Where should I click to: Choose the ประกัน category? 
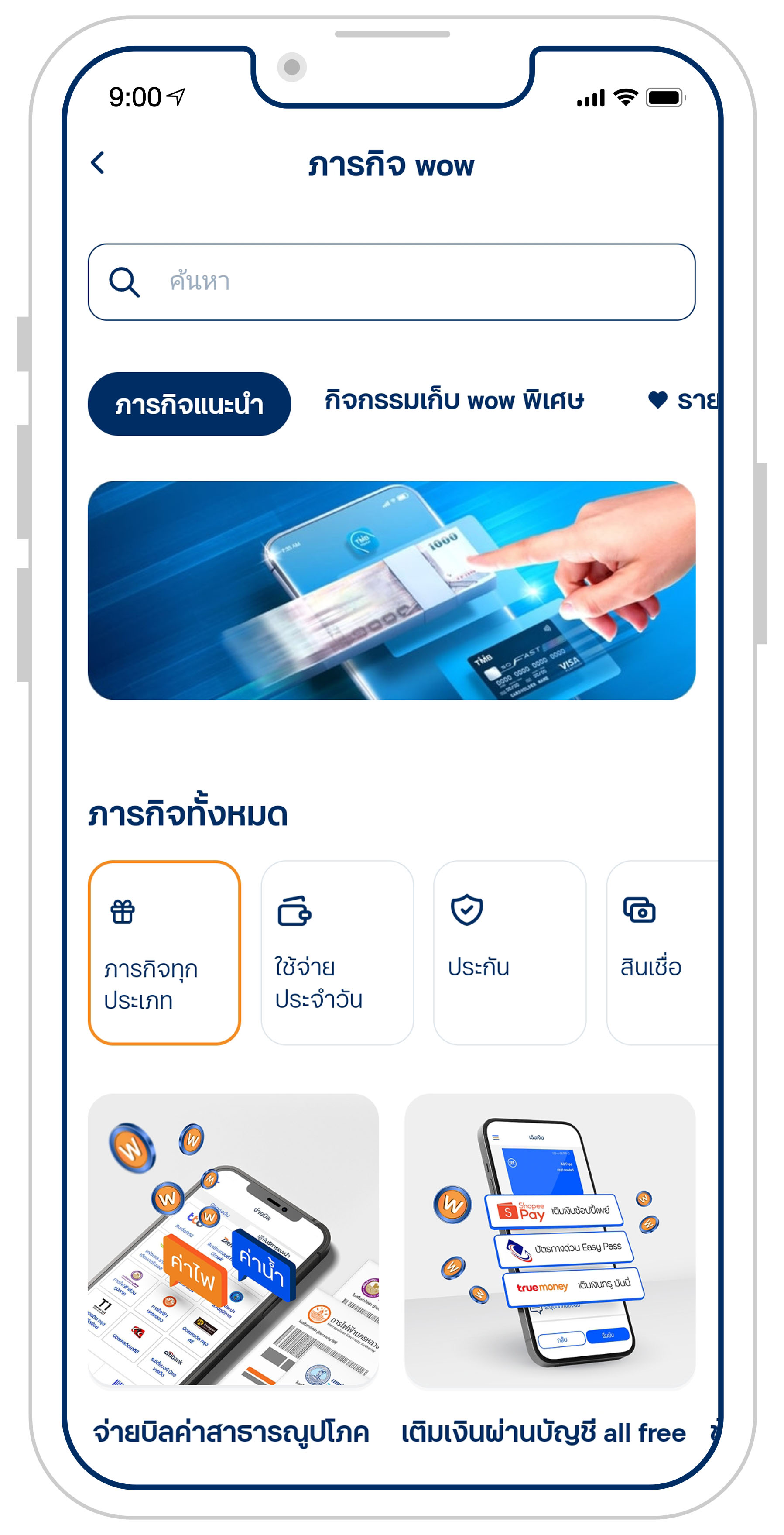[510, 952]
